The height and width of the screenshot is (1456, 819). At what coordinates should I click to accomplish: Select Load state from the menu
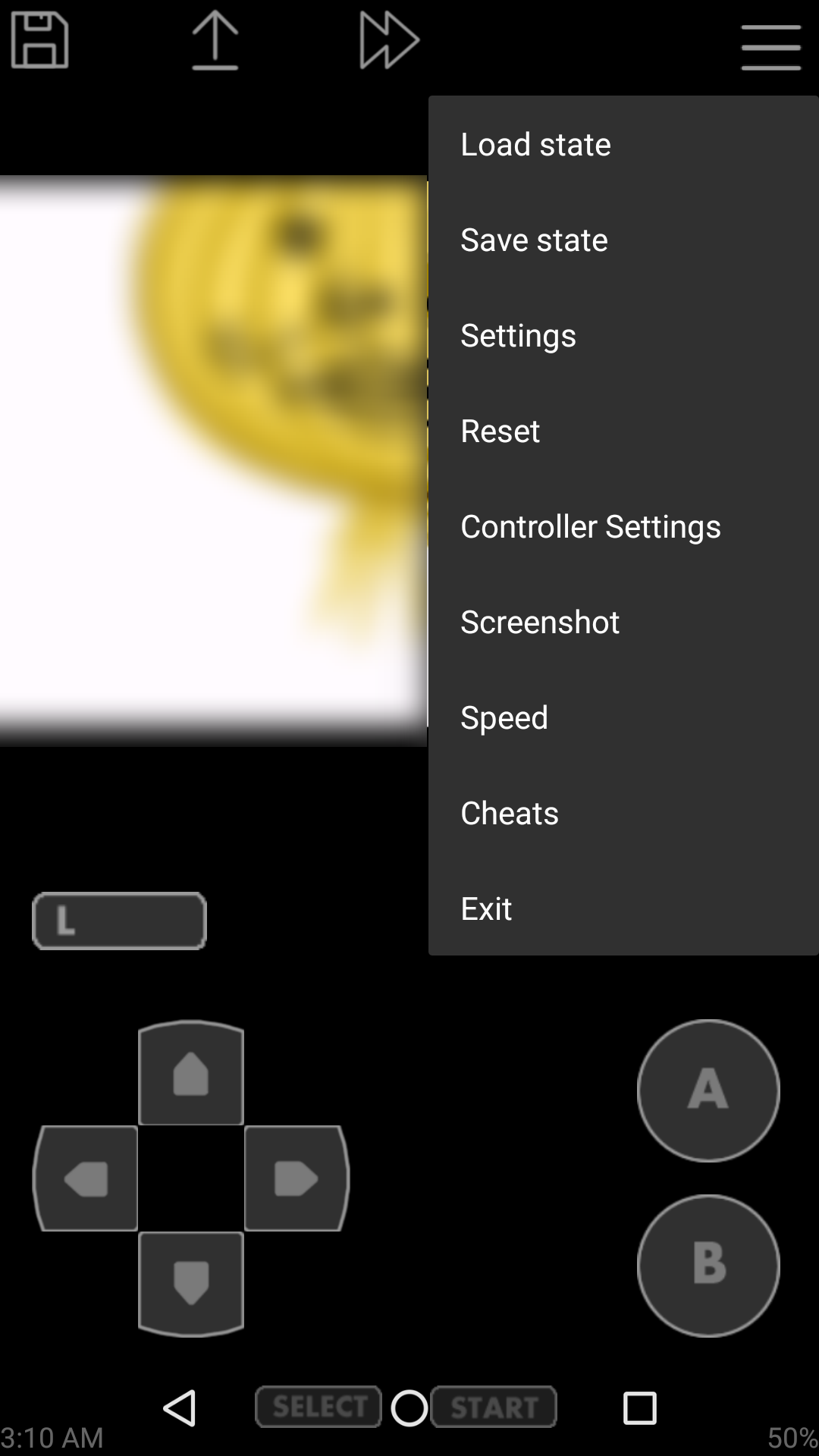535,144
